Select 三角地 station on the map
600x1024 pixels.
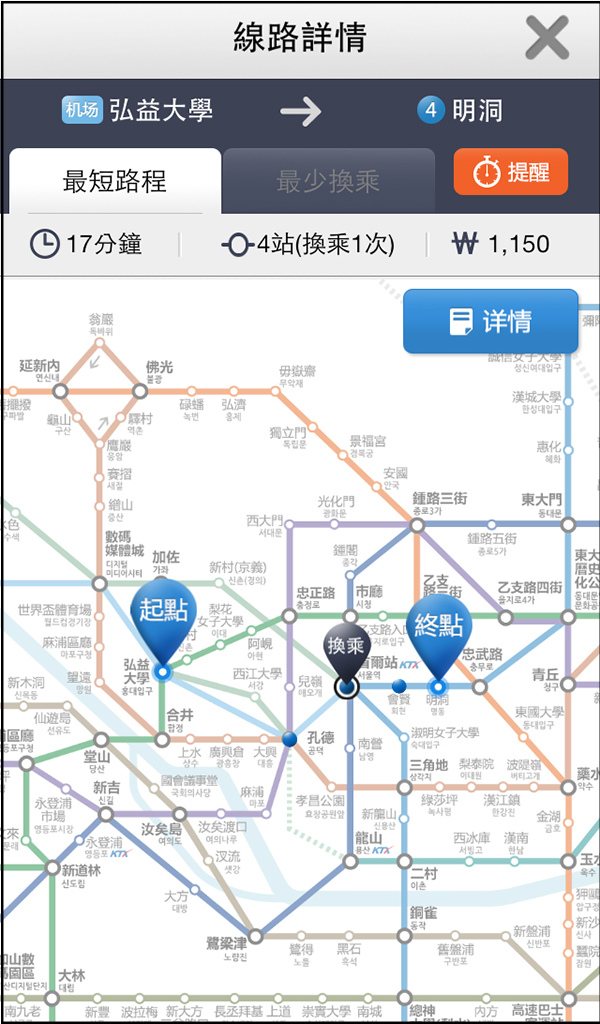pyautogui.click(x=404, y=787)
